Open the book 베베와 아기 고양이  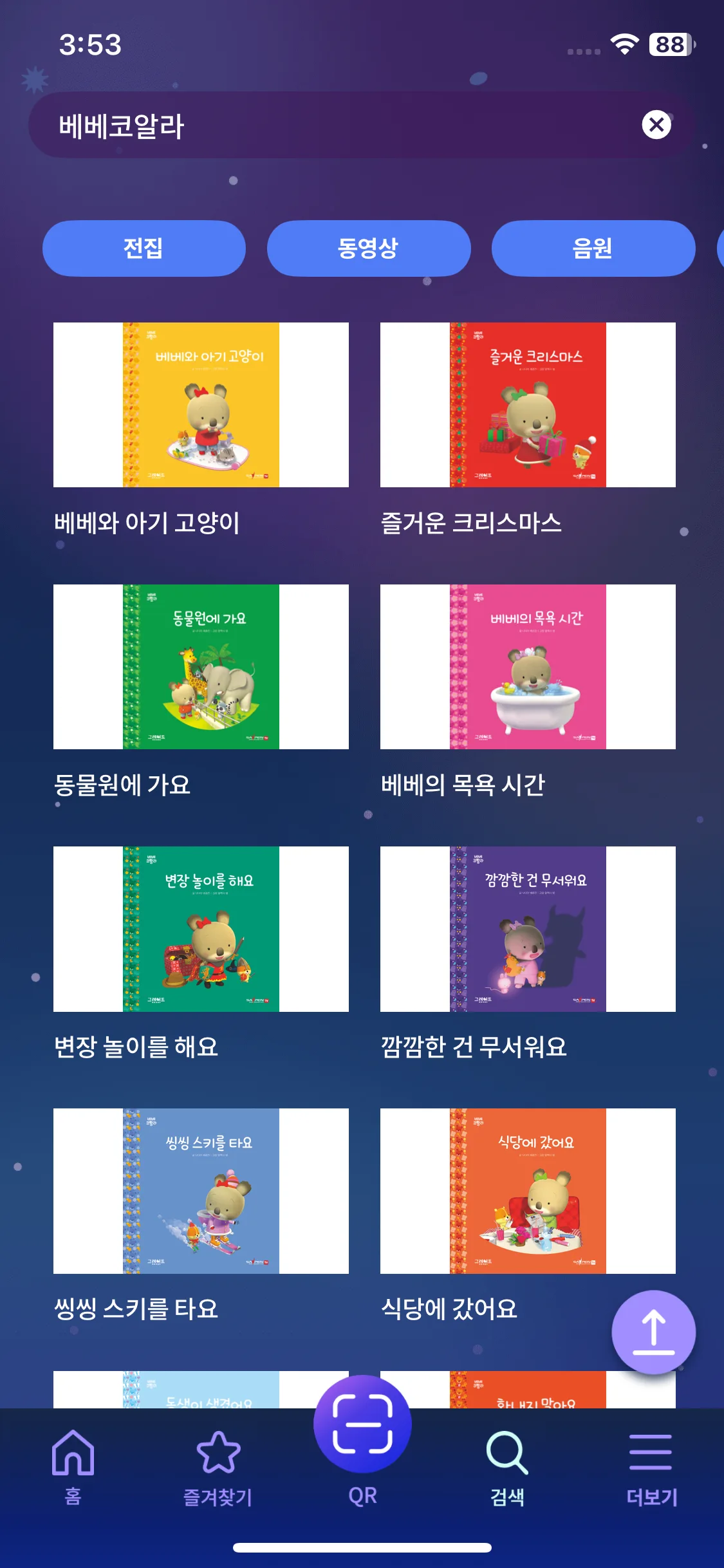coord(201,405)
